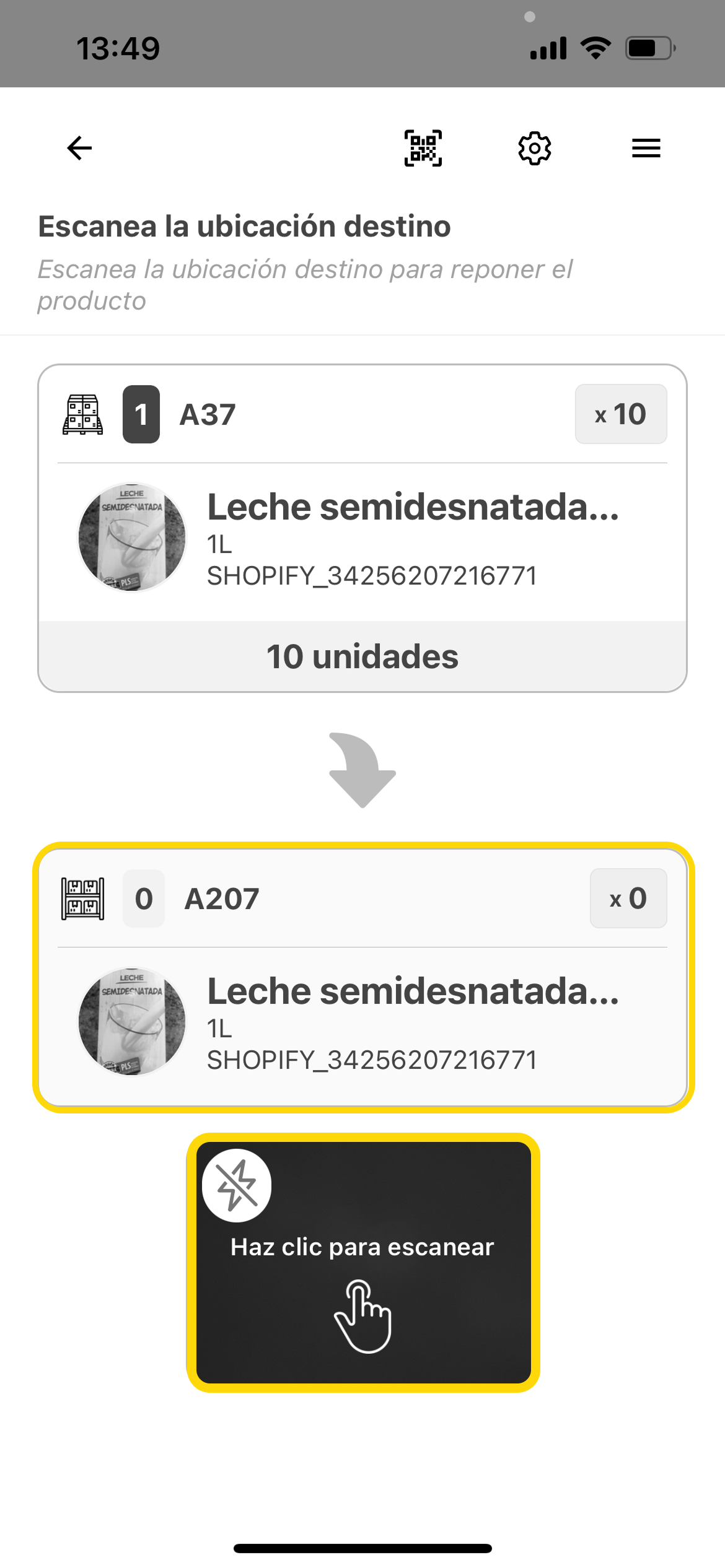Open the QR code scanner icon
This screenshot has width=725, height=1568.
pyautogui.click(x=423, y=147)
